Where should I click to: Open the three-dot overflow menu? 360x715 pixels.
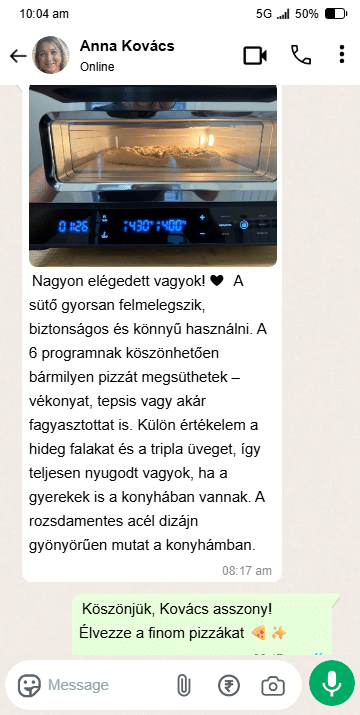pos(342,54)
